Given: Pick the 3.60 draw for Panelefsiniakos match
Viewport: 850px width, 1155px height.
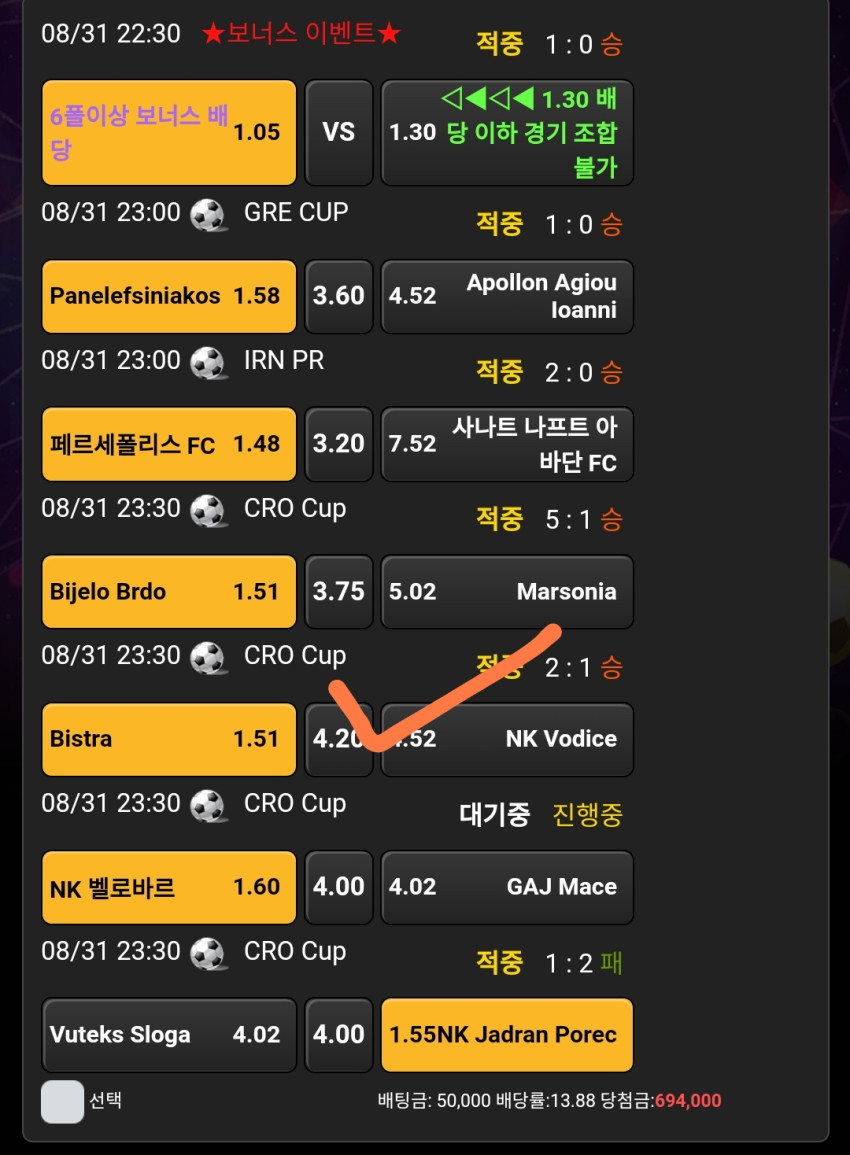Looking at the screenshot, I should click(339, 296).
